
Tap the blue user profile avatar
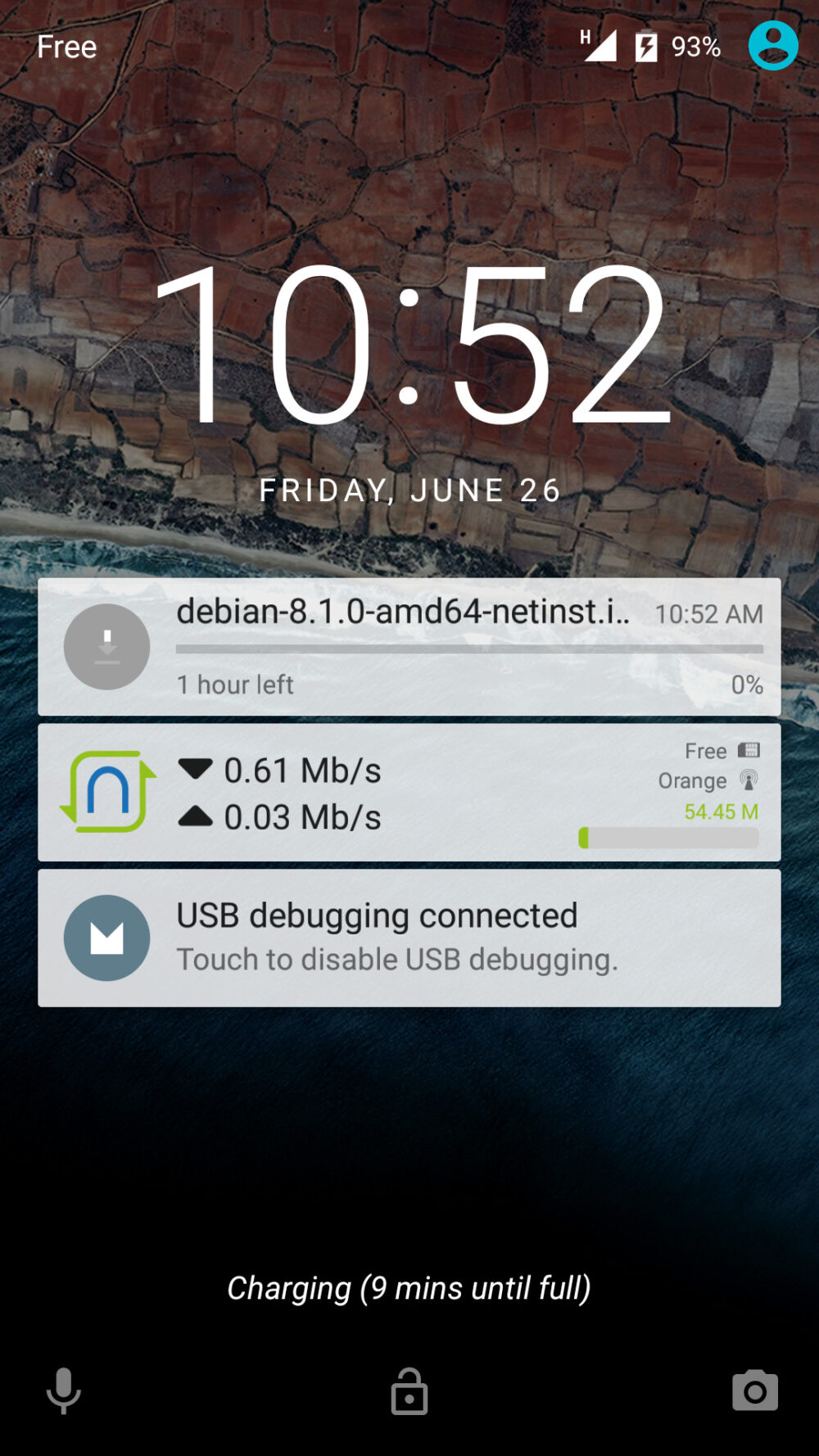773,46
